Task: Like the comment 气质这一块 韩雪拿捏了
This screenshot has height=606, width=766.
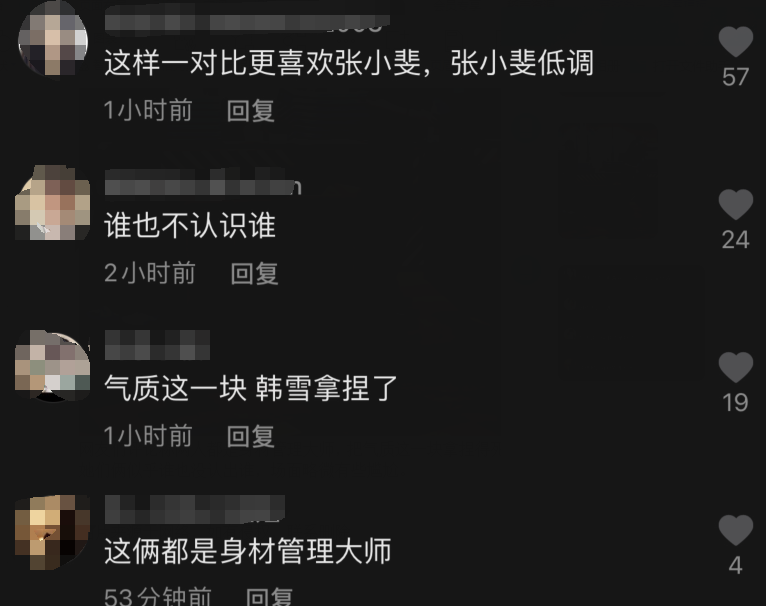Action: click(735, 368)
